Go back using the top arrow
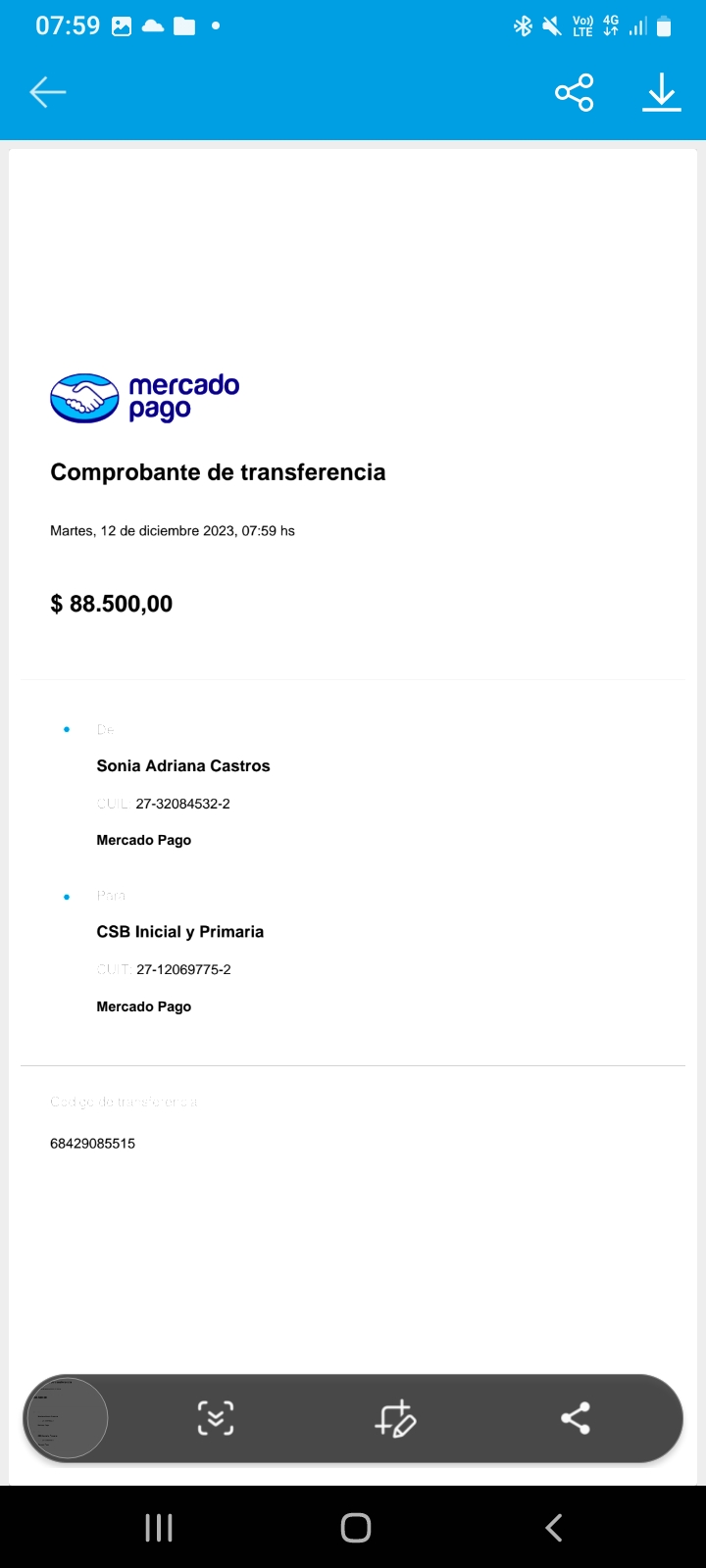Screen dimensions: 706x1568 click(x=47, y=92)
